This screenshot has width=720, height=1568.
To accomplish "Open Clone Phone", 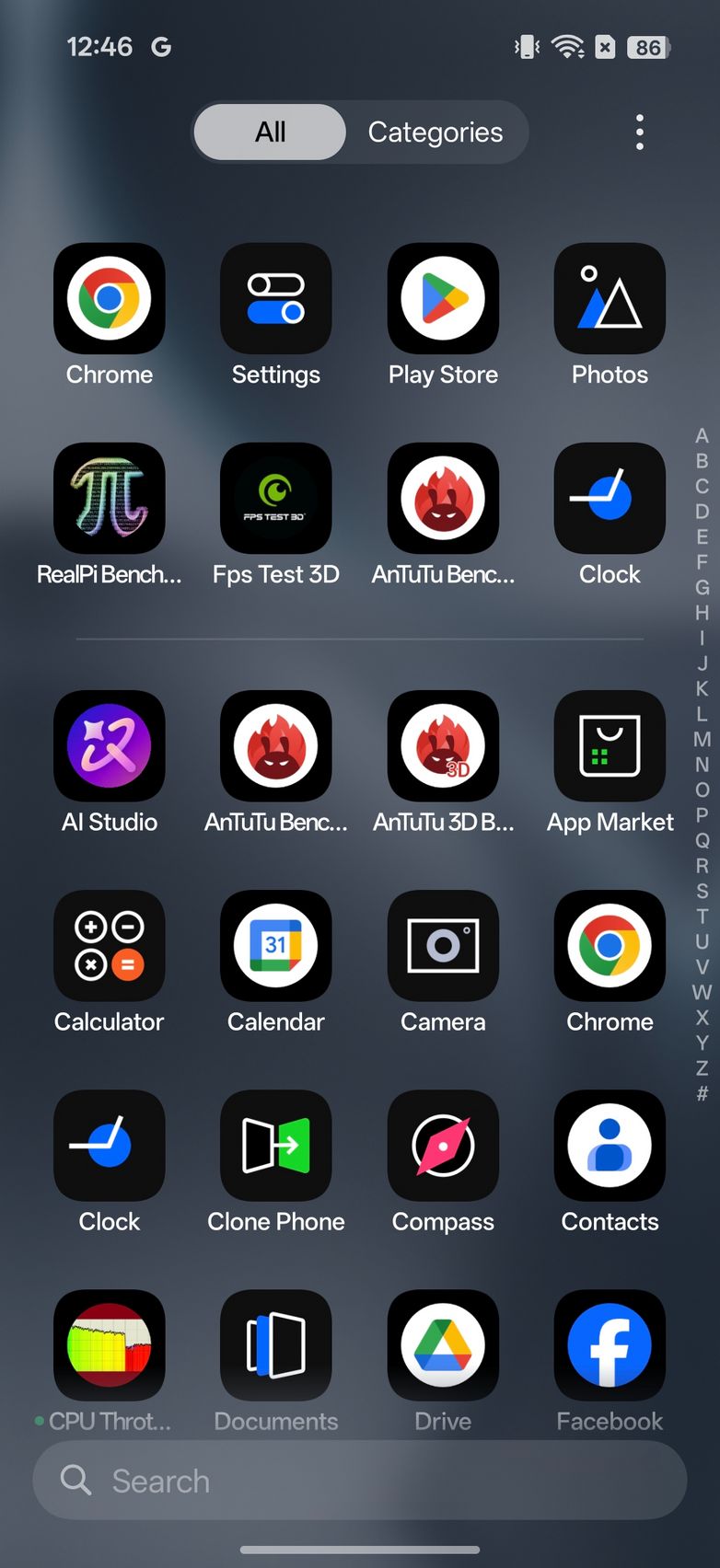I will (275, 1146).
